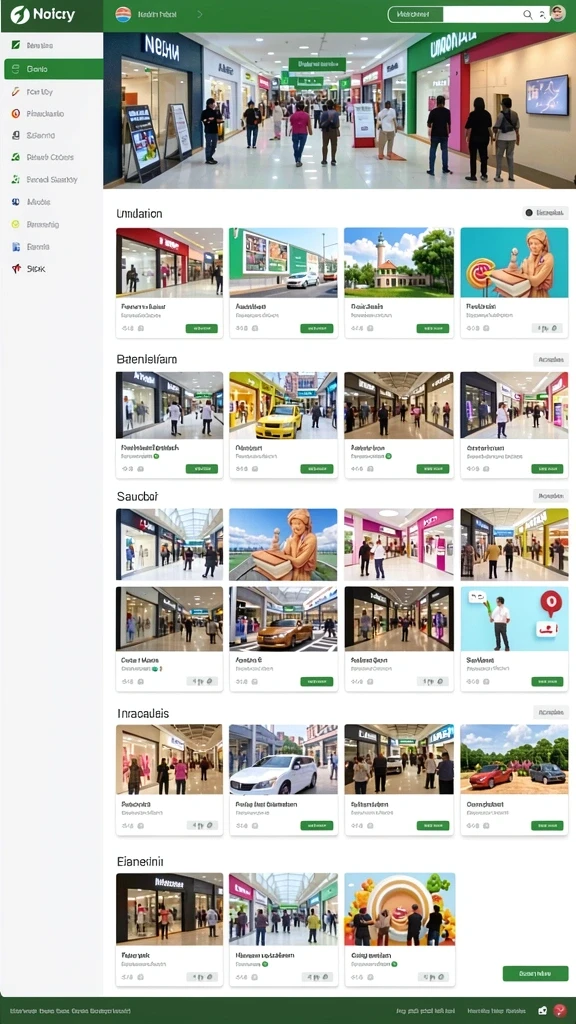The width and height of the screenshot is (576, 1024).
Task: Open the gold car card in Saucbar
Action: (283, 639)
